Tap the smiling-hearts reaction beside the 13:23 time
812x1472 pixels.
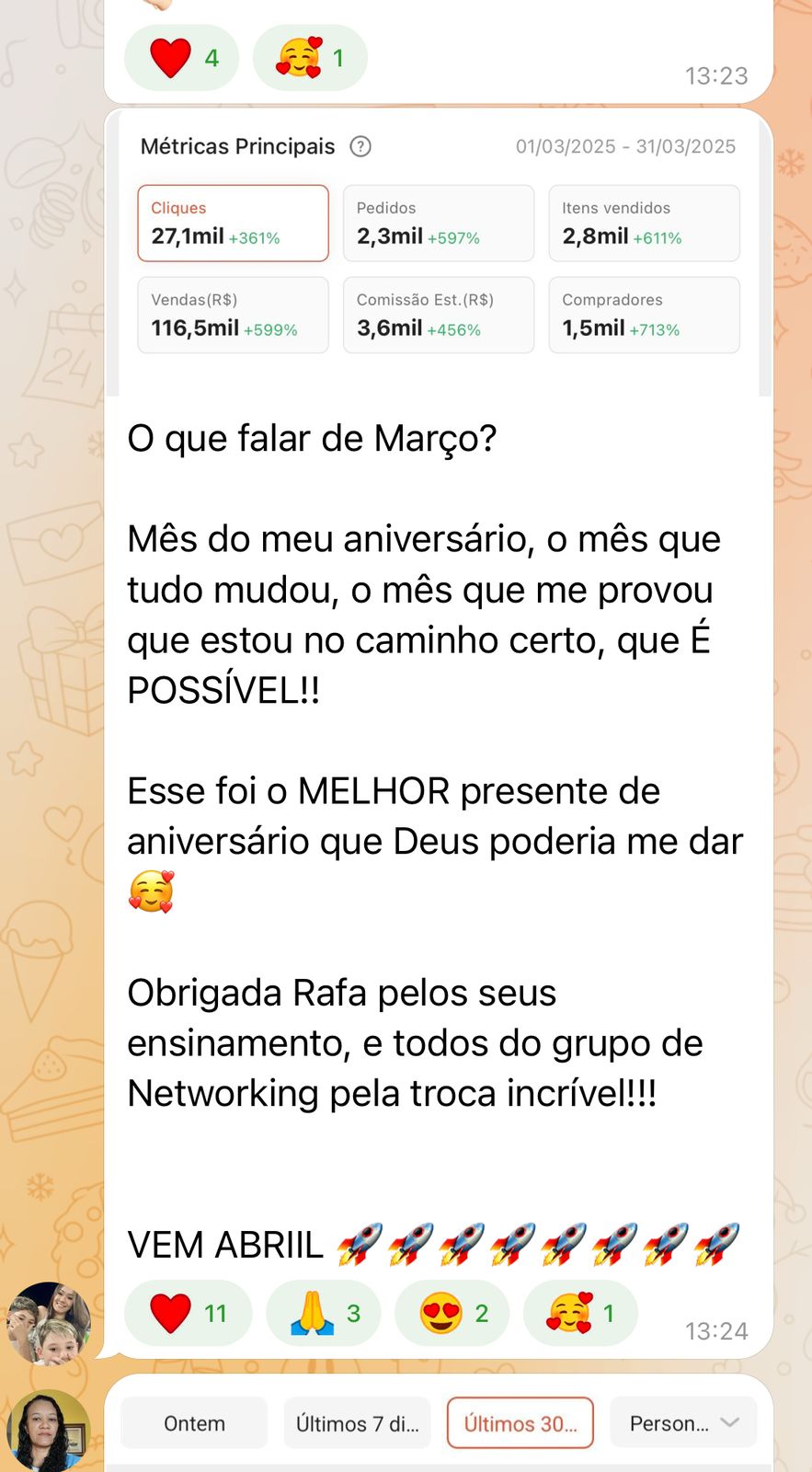310,58
